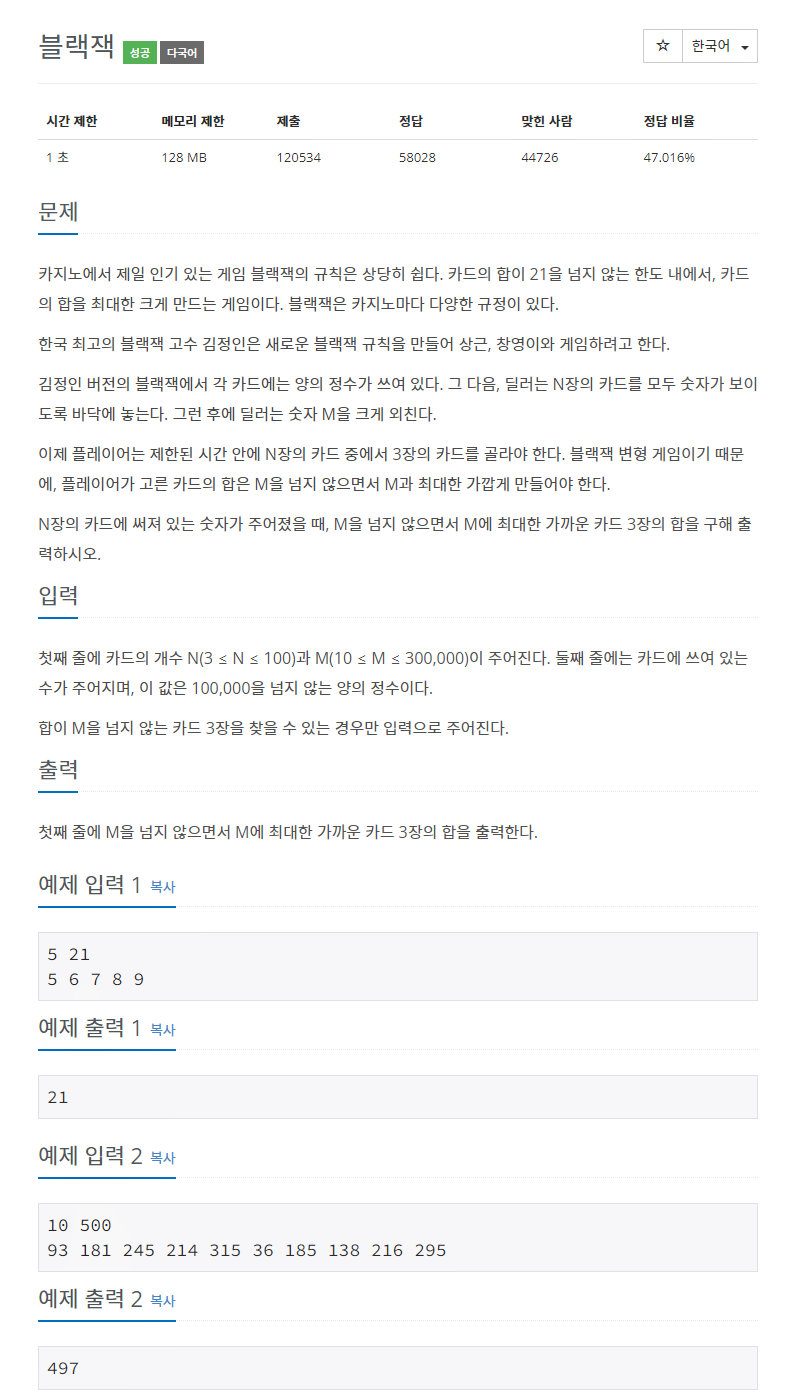Copy 예제 출력 1 with 복사 link

163,1029
